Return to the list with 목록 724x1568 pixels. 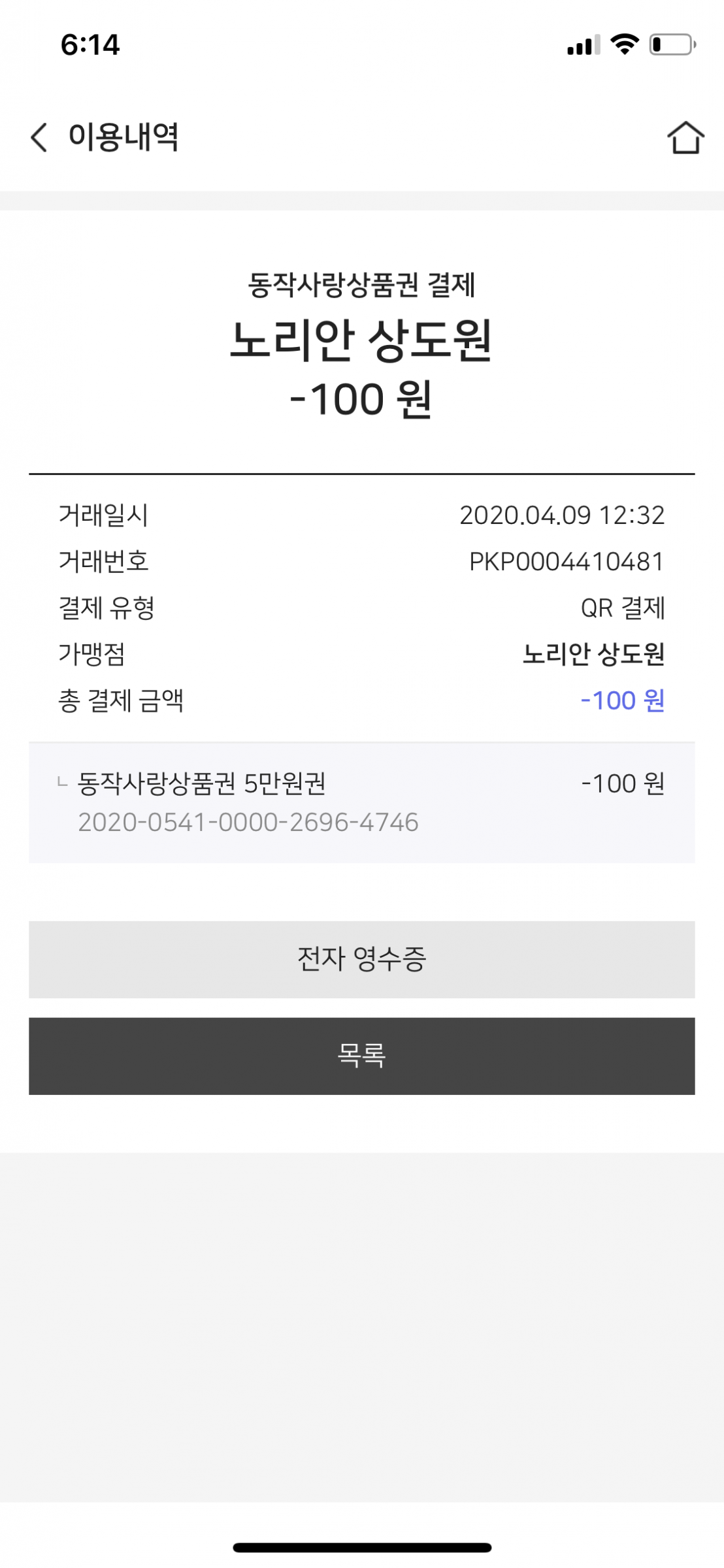coord(361,1056)
